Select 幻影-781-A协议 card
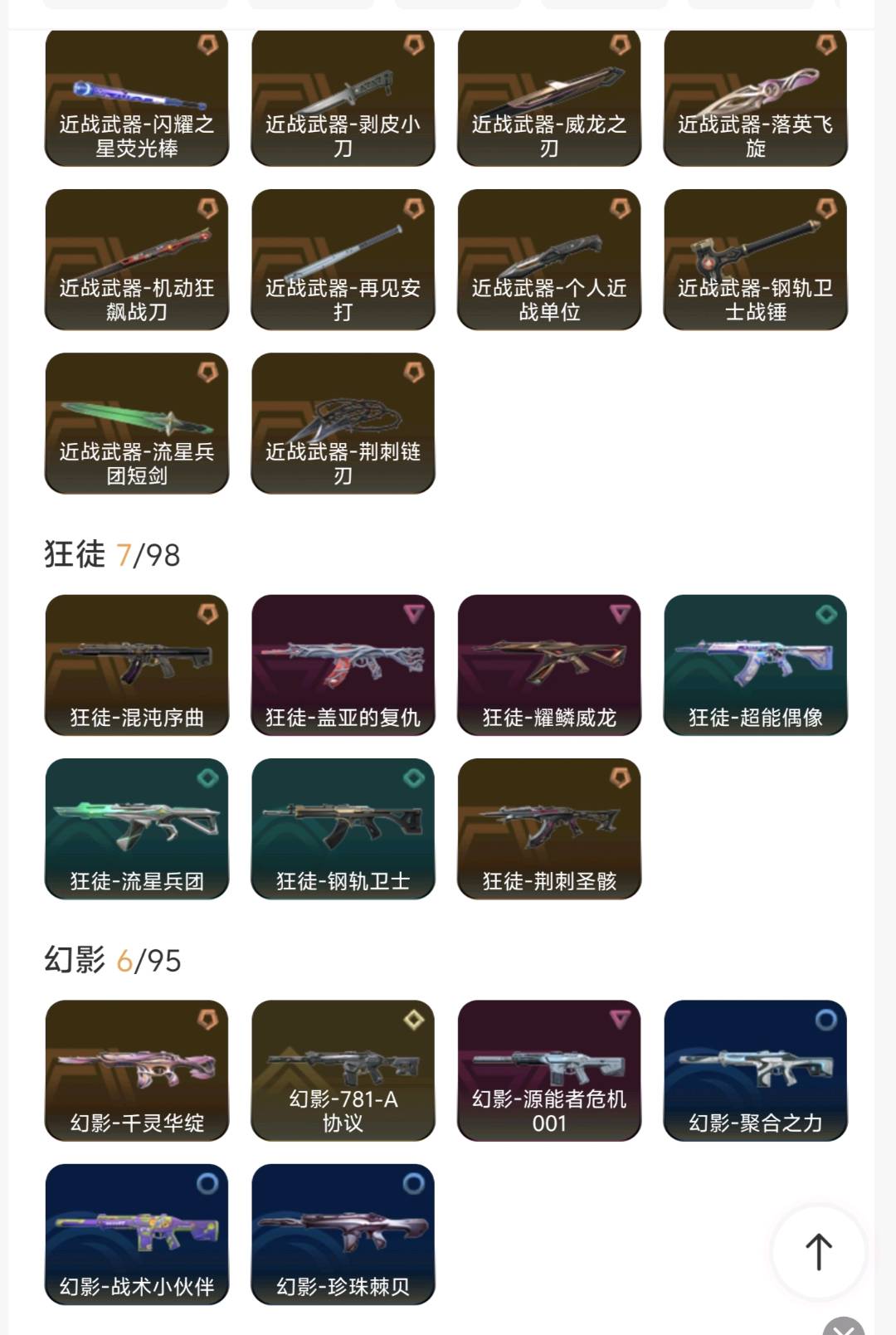 click(x=343, y=1070)
